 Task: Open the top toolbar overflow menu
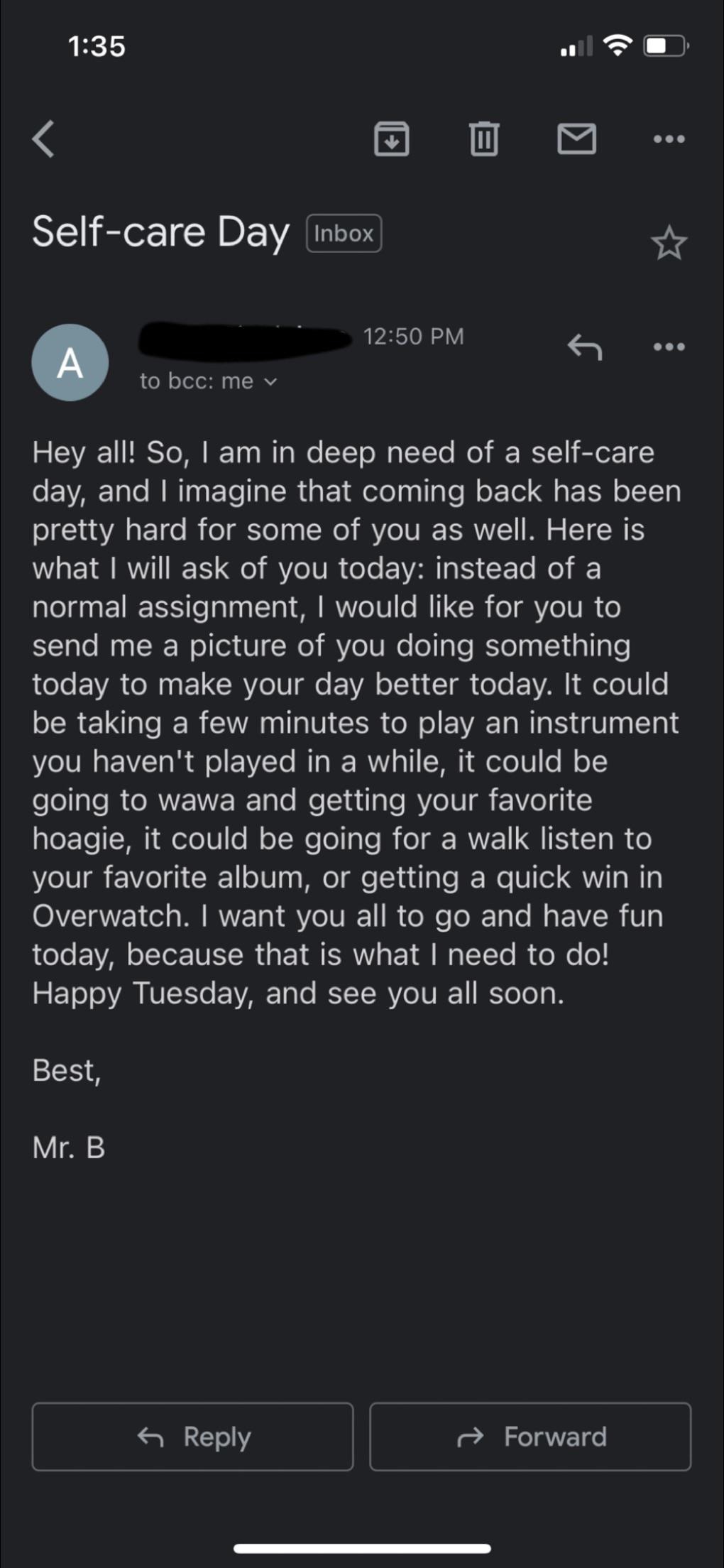669,138
